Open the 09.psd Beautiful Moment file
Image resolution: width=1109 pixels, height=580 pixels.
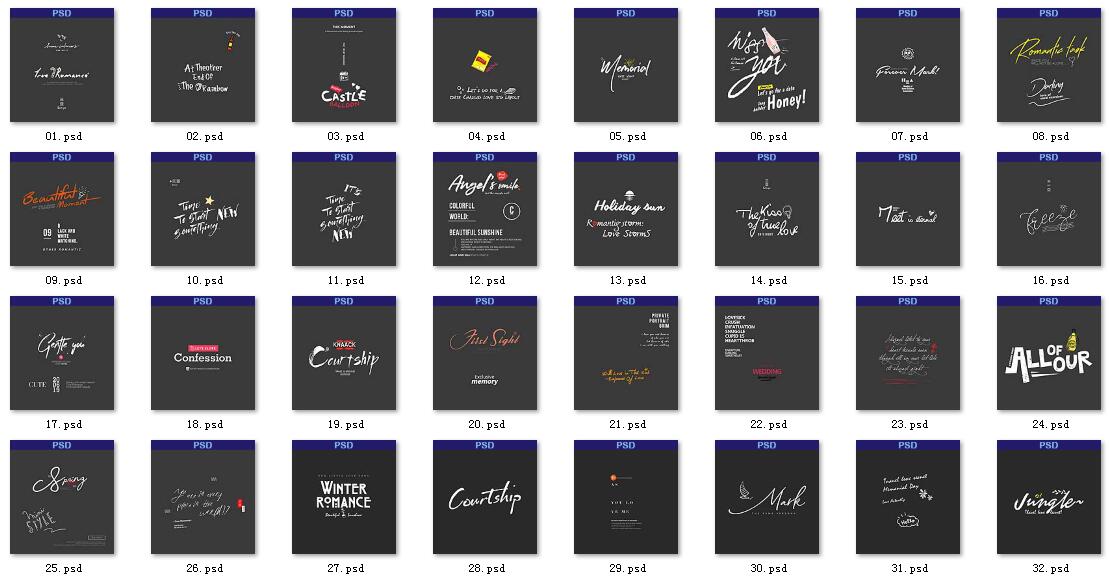pos(61,210)
